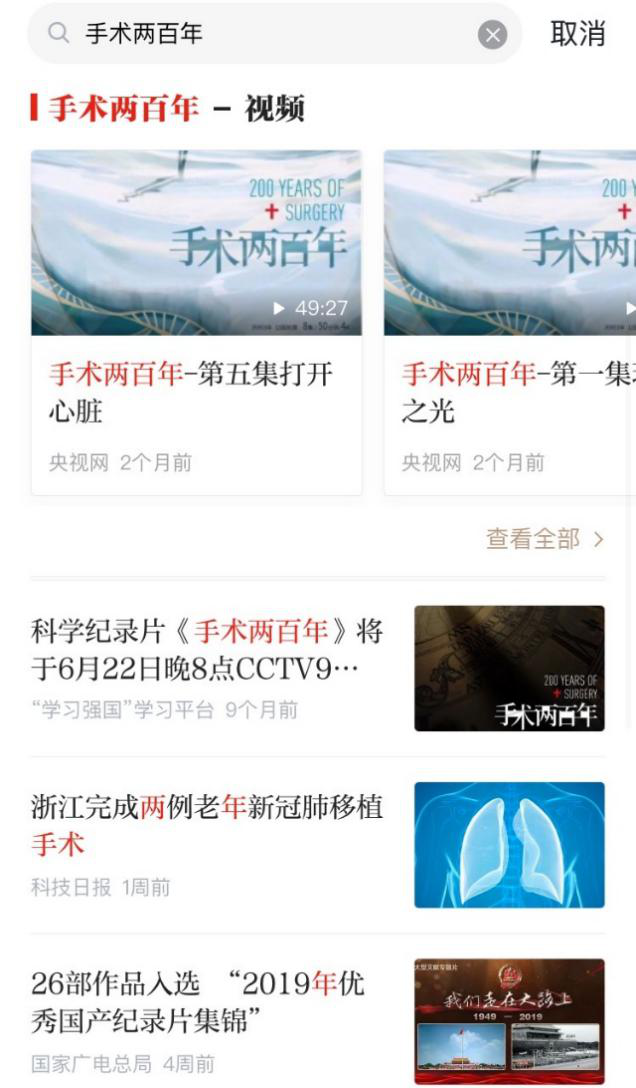View all videos via 查看全部
Screen dimensions: 636x1088
pyautogui.click(x=545, y=540)
